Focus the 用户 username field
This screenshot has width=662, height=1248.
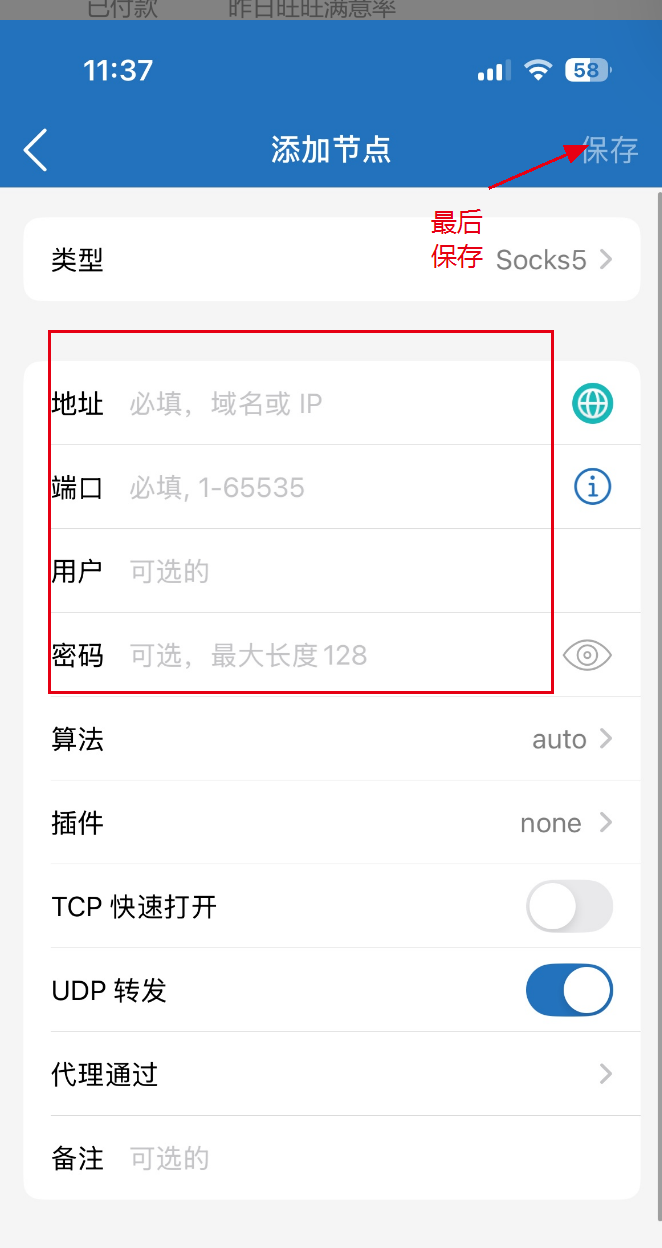click(330, 572)
